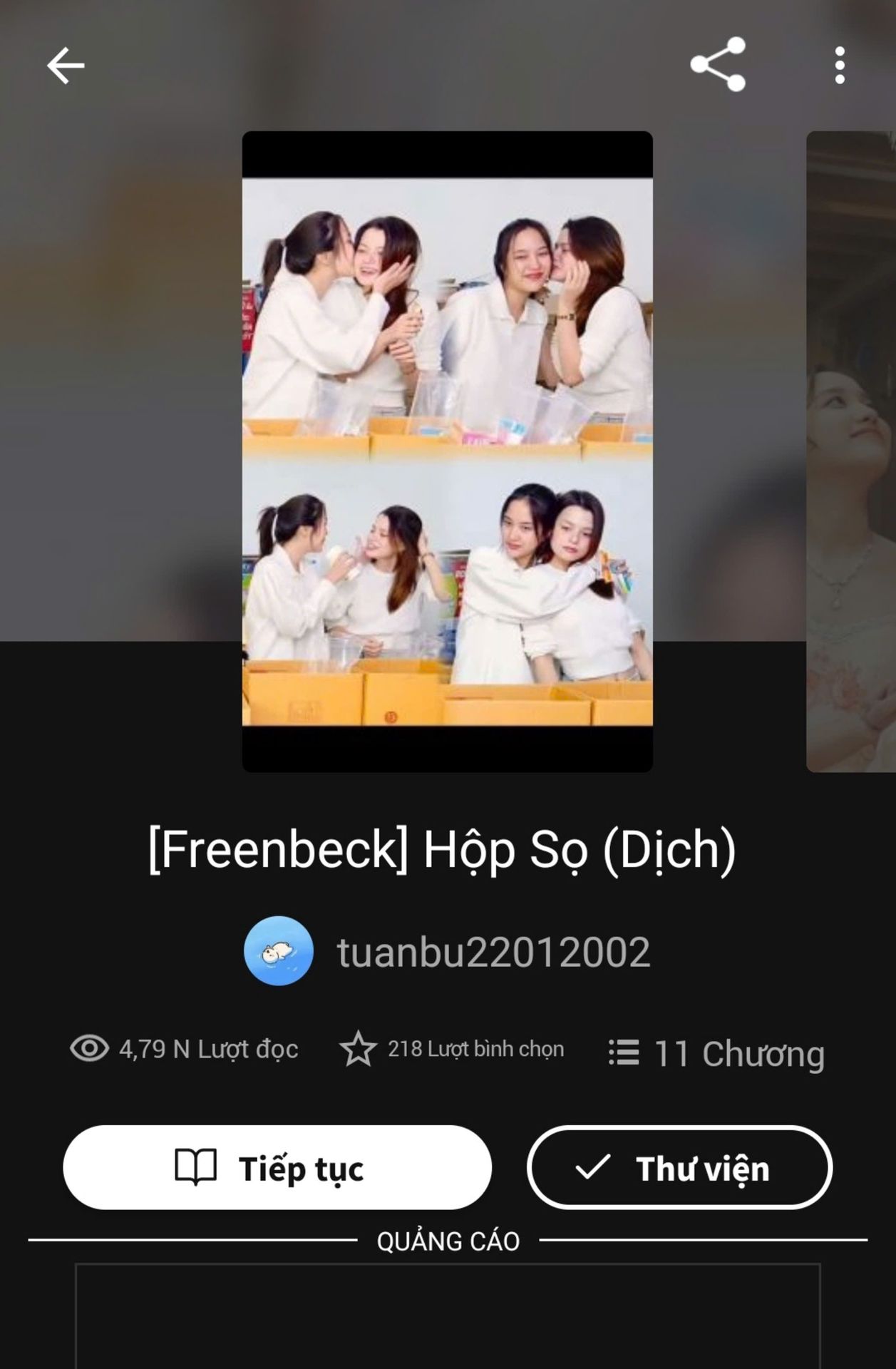Viewport: 896px width, 1369px height.
Task: View the next story cover peeking beside it
Action: click(851, 451)
